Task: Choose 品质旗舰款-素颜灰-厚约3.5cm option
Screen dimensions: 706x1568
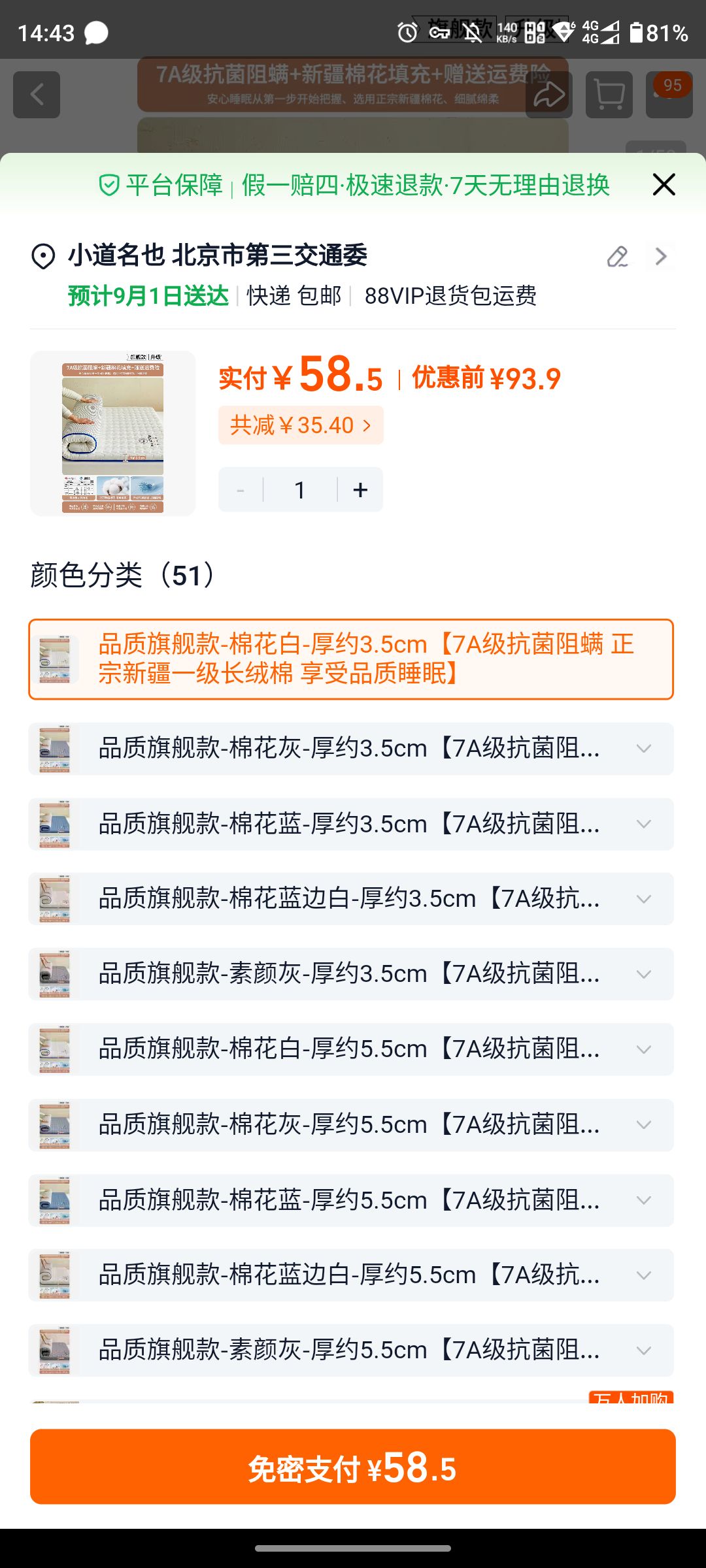Action: click(x=351, y=974)
